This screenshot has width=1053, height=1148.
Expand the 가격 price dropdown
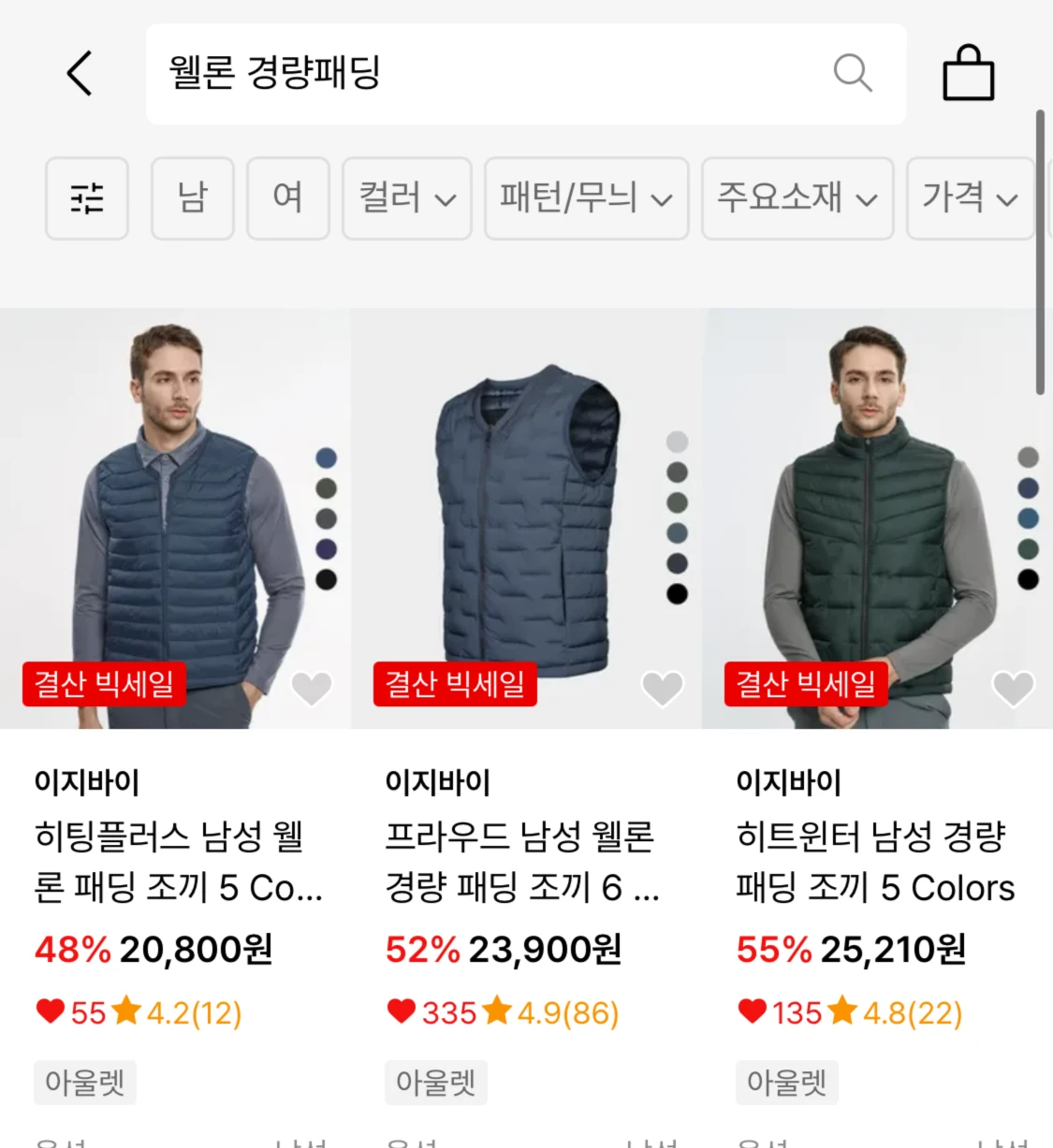970,198
